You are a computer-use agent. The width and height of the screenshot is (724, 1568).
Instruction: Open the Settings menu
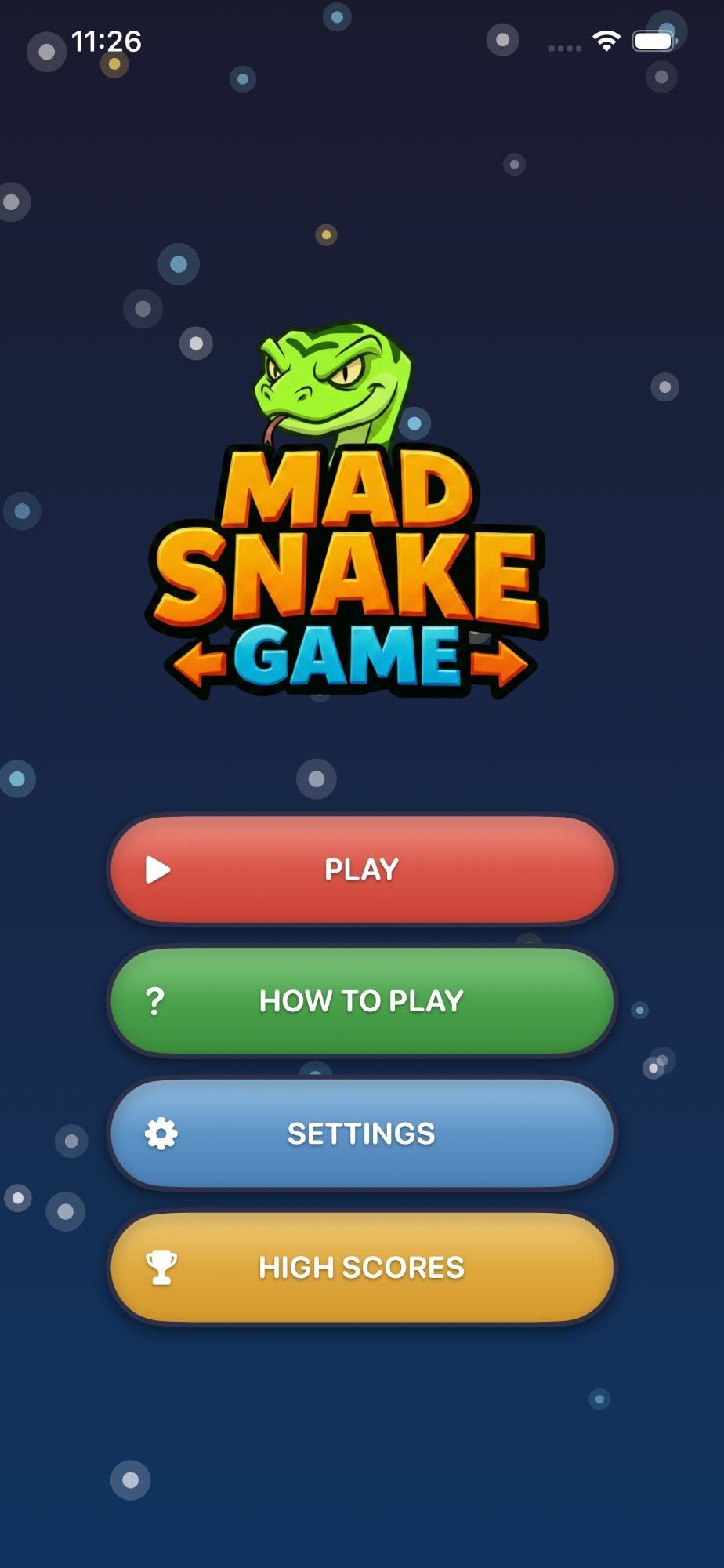(361, 1134)
